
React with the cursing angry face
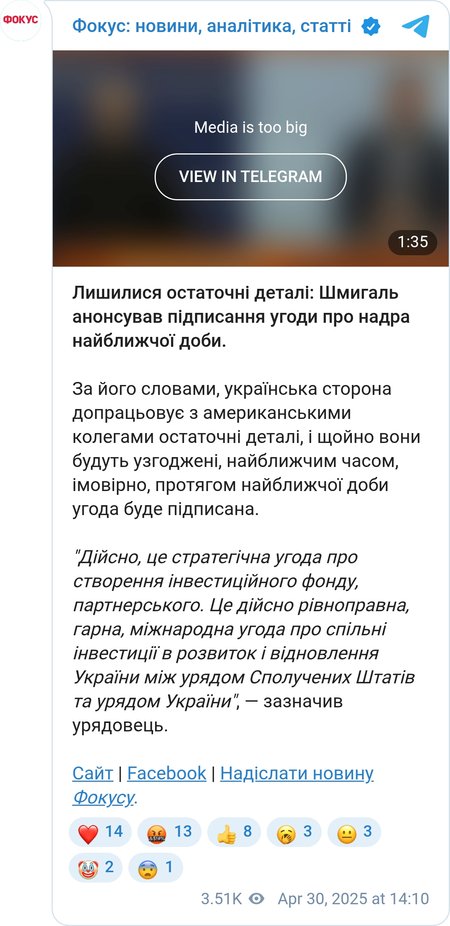click(x=169, y=832)
